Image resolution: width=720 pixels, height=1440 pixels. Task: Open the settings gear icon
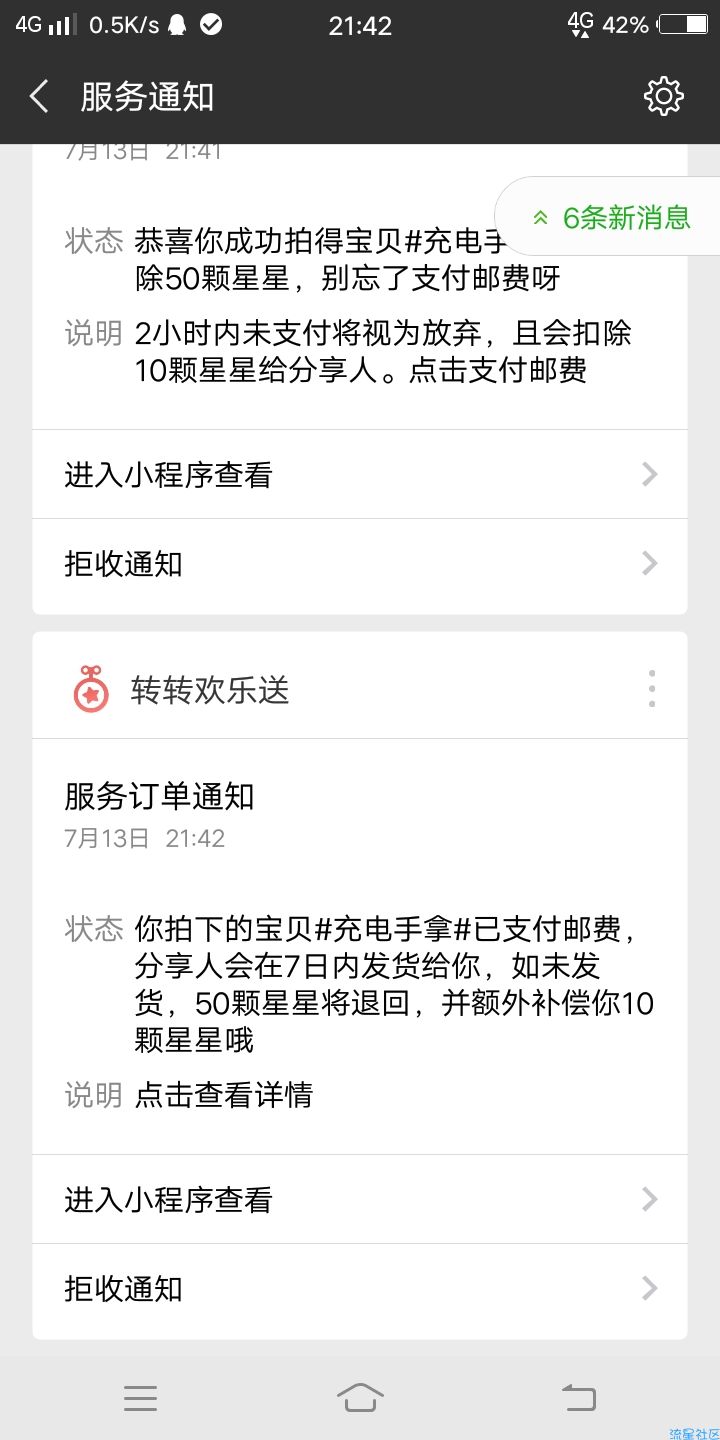coord(663,96)
